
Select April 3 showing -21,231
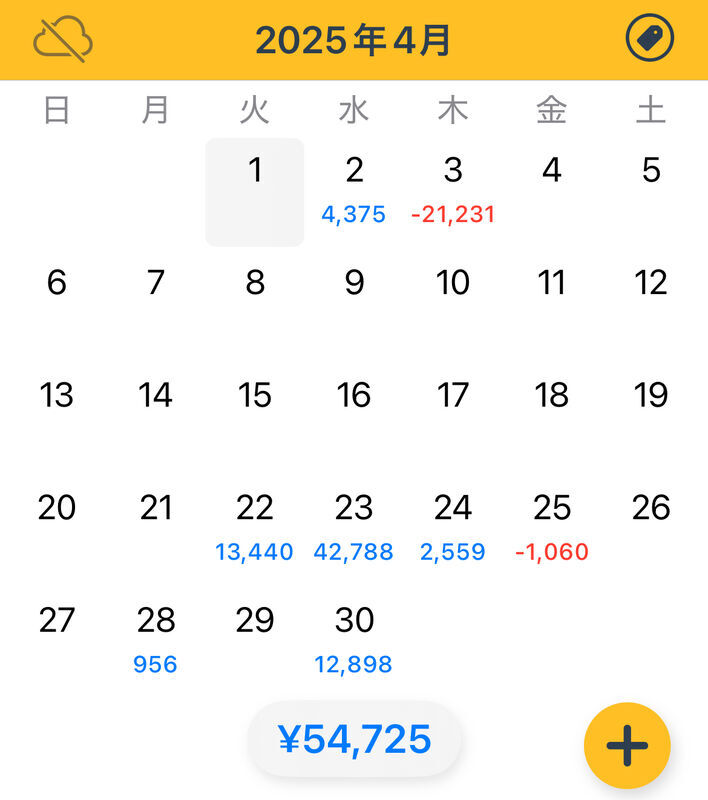coord(453,190)
